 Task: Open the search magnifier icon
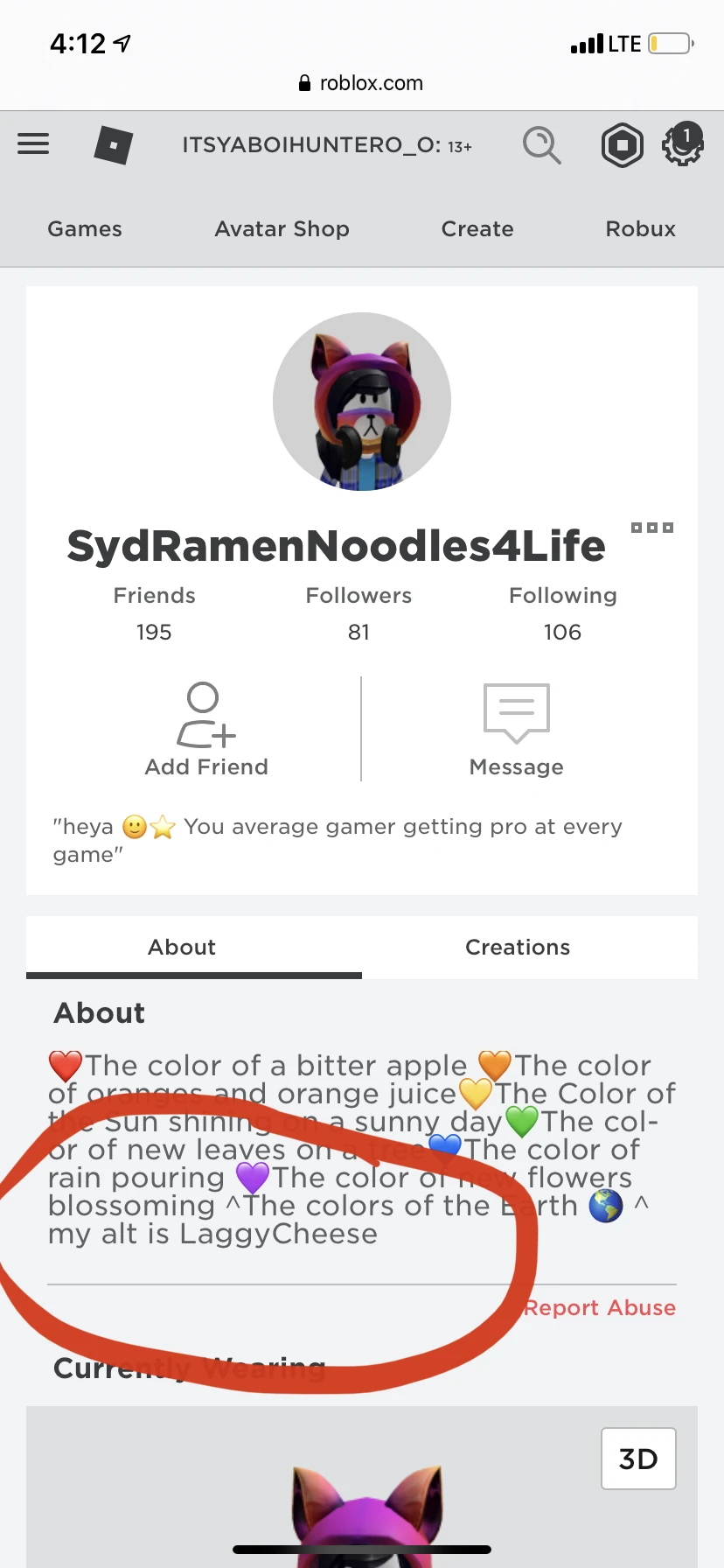point(541,145)
